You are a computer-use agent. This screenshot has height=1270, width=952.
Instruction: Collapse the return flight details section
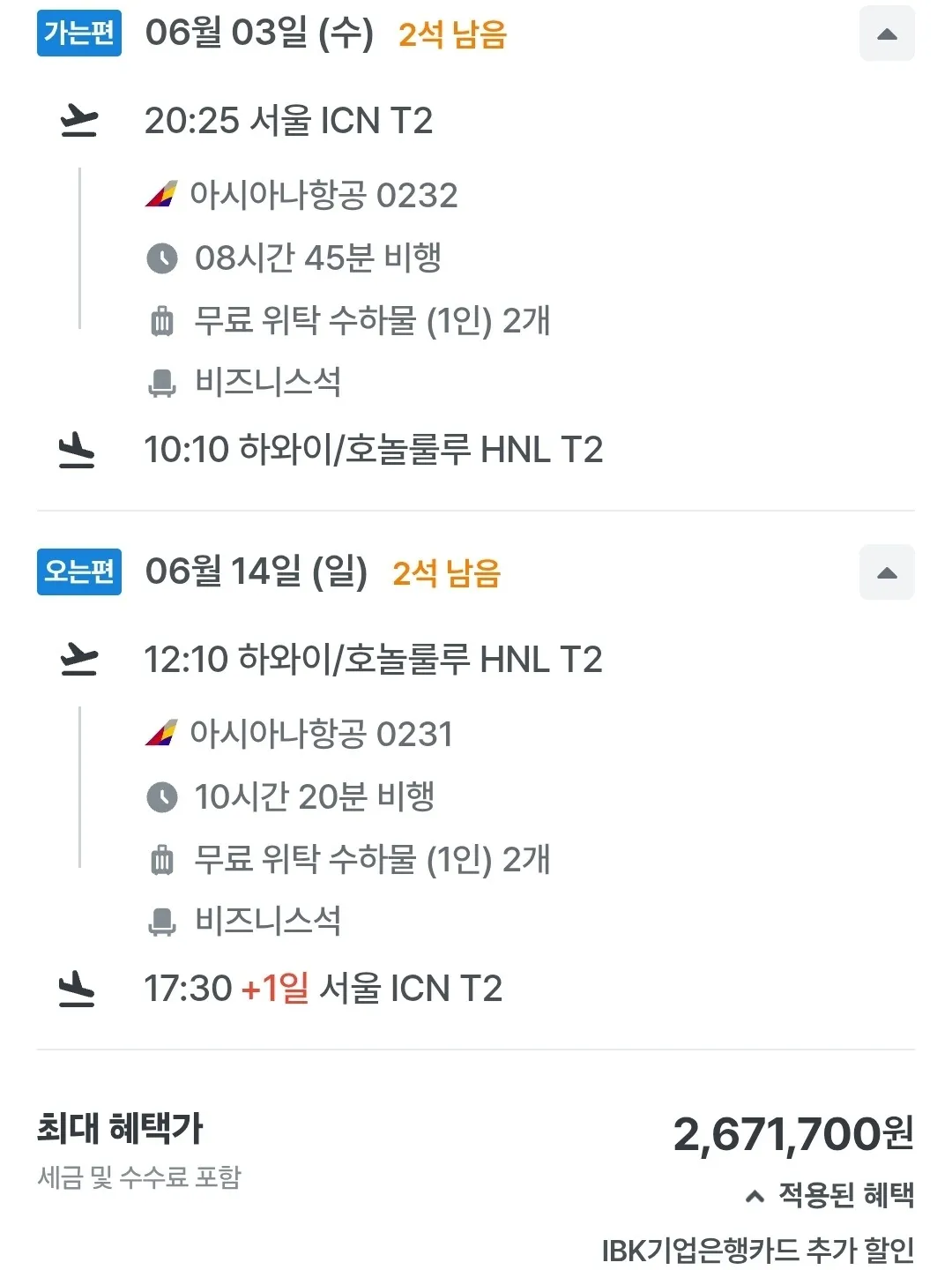click(x=887, y=572)
